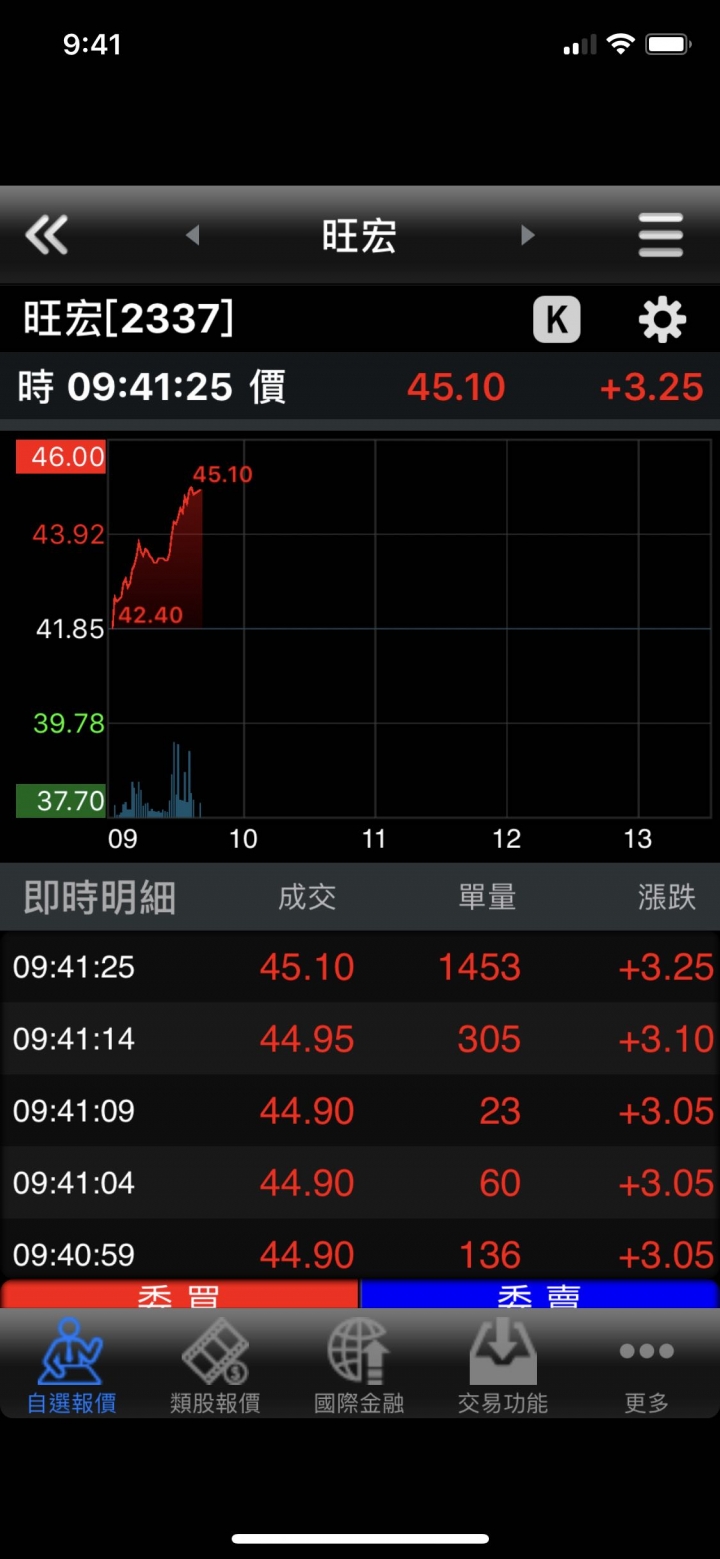
Task: Switch to the next stock with right arrow
Action: point(527,235)
